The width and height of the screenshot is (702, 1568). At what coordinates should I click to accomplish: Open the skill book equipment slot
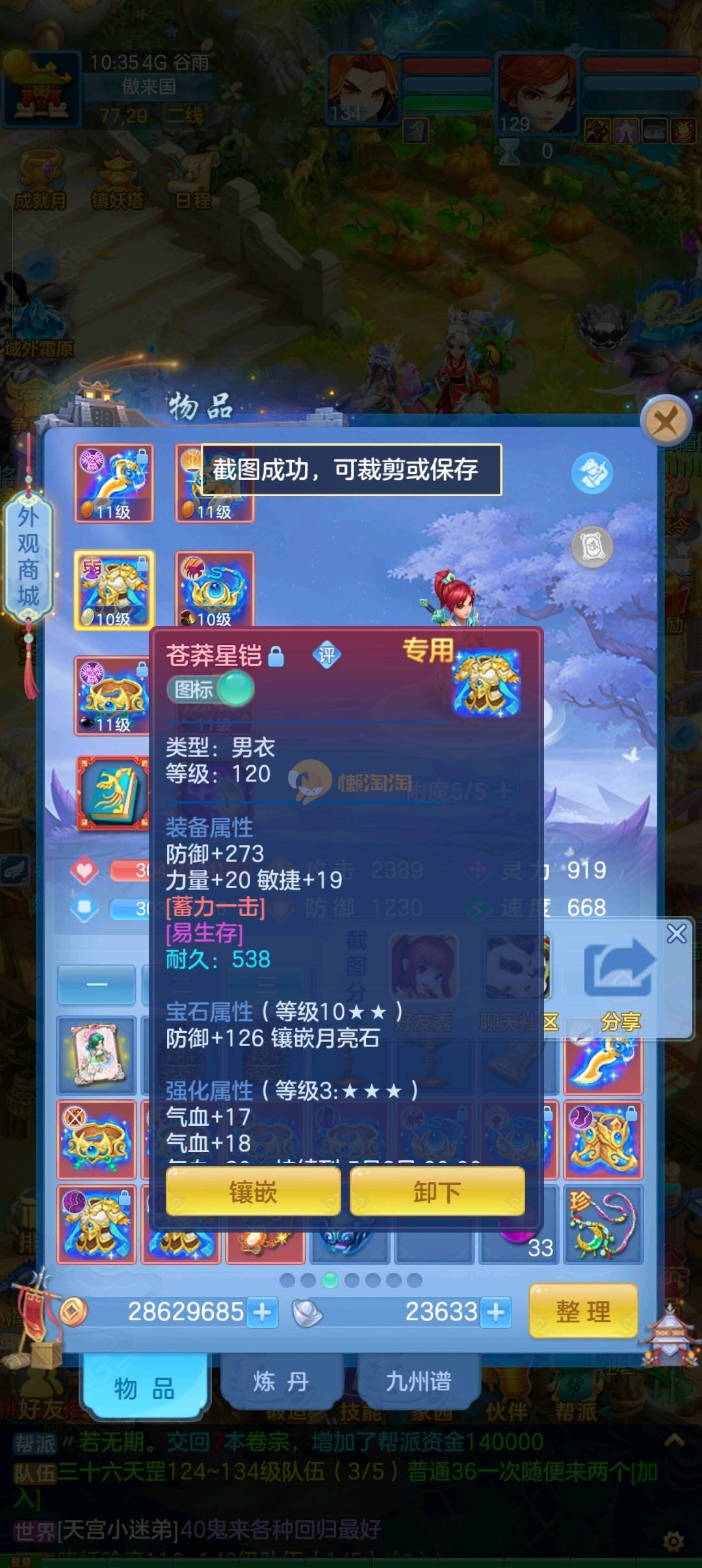[114, 793]
